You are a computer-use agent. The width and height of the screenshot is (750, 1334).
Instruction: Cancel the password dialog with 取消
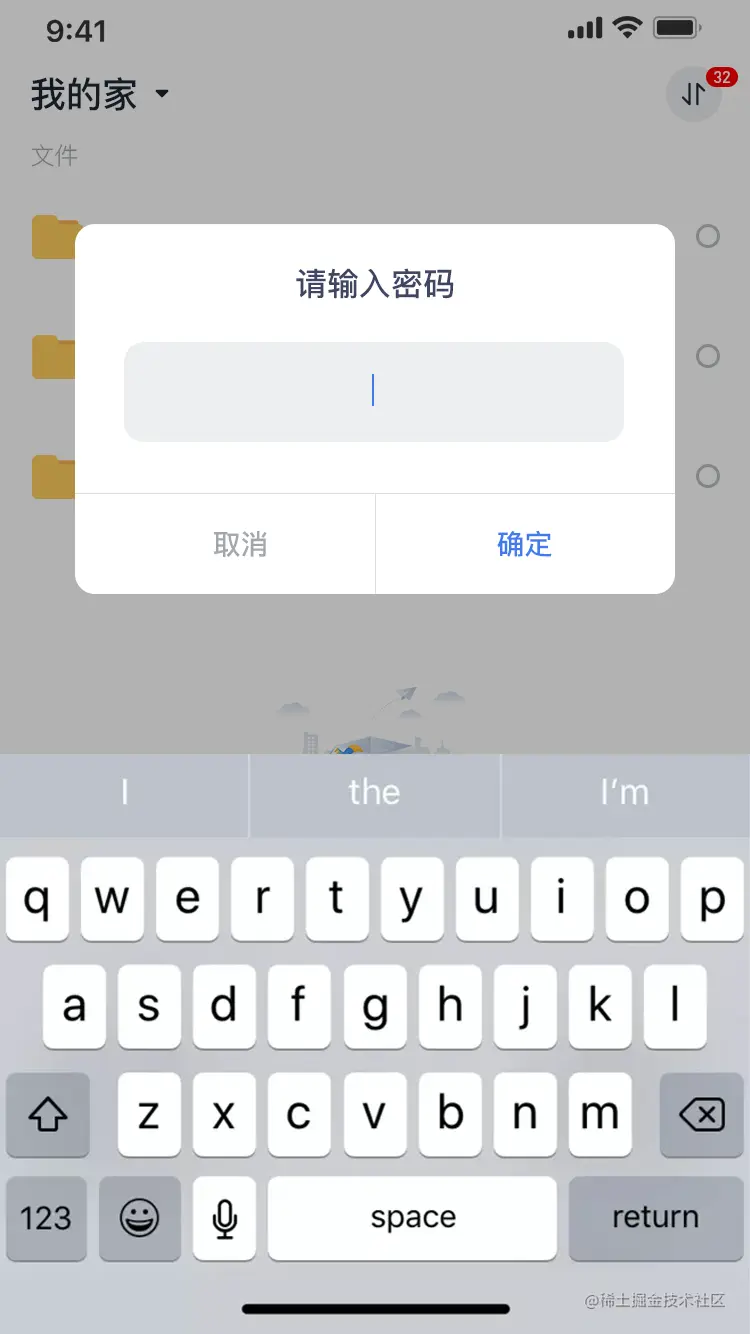pyautogui.click(x=240, y=544)
